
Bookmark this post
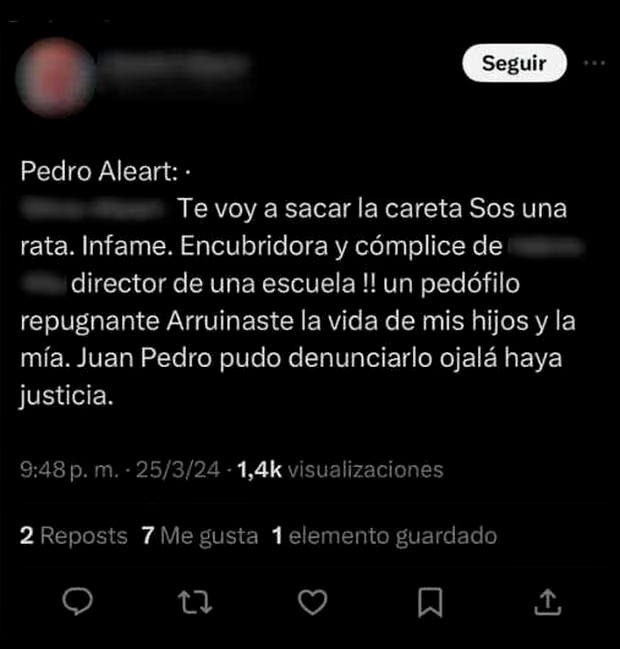pyautogui.click(x=431, y=601)
